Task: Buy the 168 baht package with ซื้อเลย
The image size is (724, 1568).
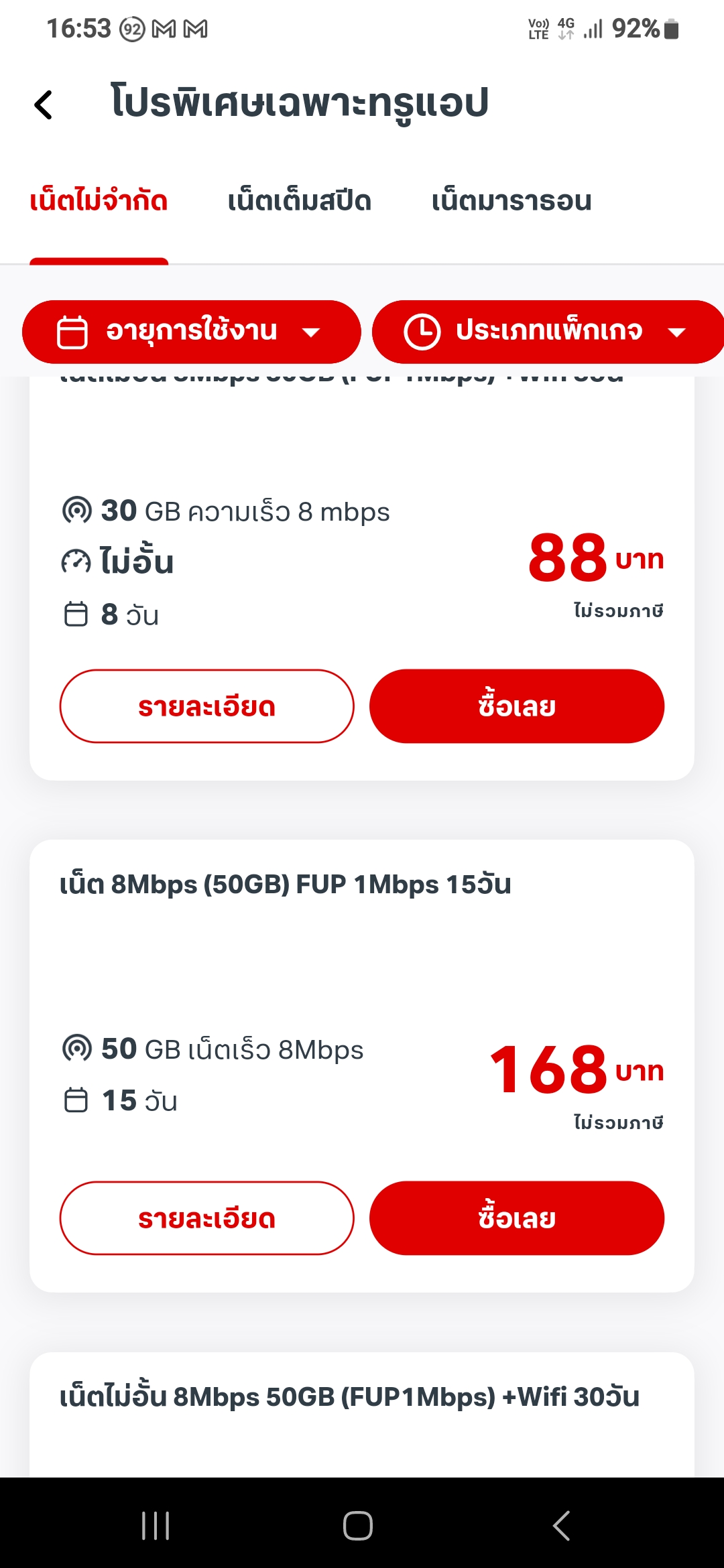Action: [517, 1218]
